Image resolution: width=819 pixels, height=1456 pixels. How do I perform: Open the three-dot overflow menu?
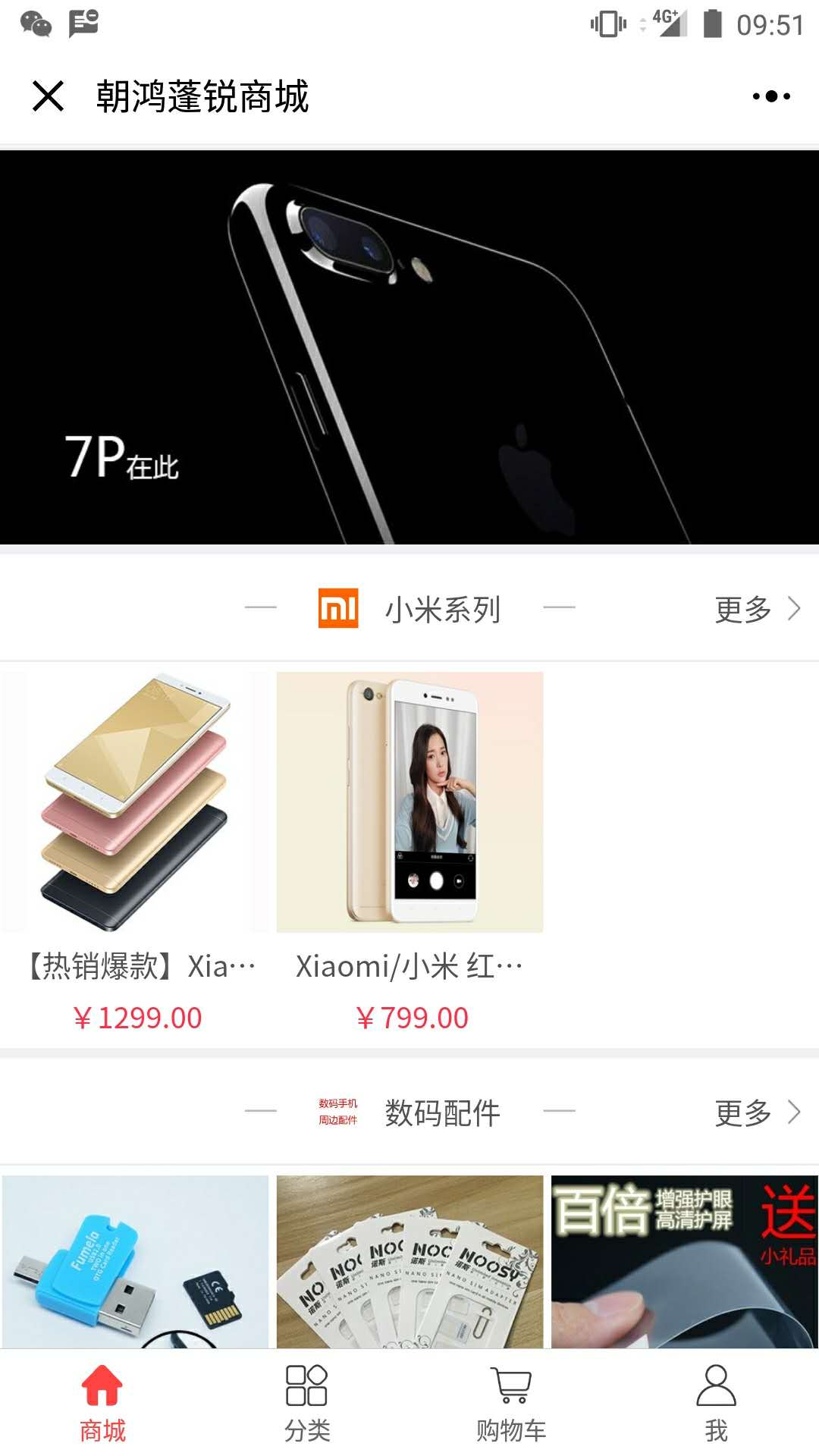click(771, 96)
